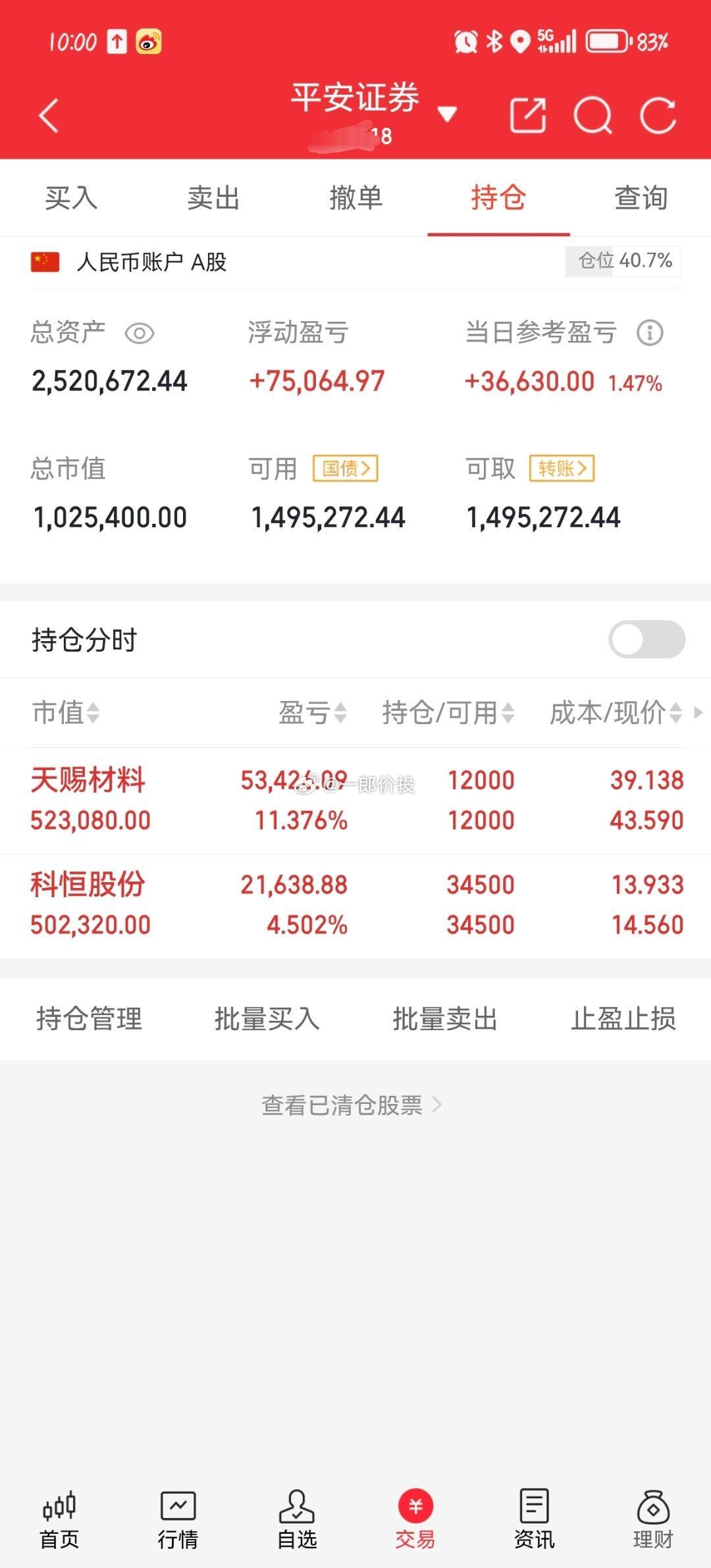This screenshot has width=711, height=1568.
Task: Tap the 国债 link next to 可用
Action: (345, 469)
